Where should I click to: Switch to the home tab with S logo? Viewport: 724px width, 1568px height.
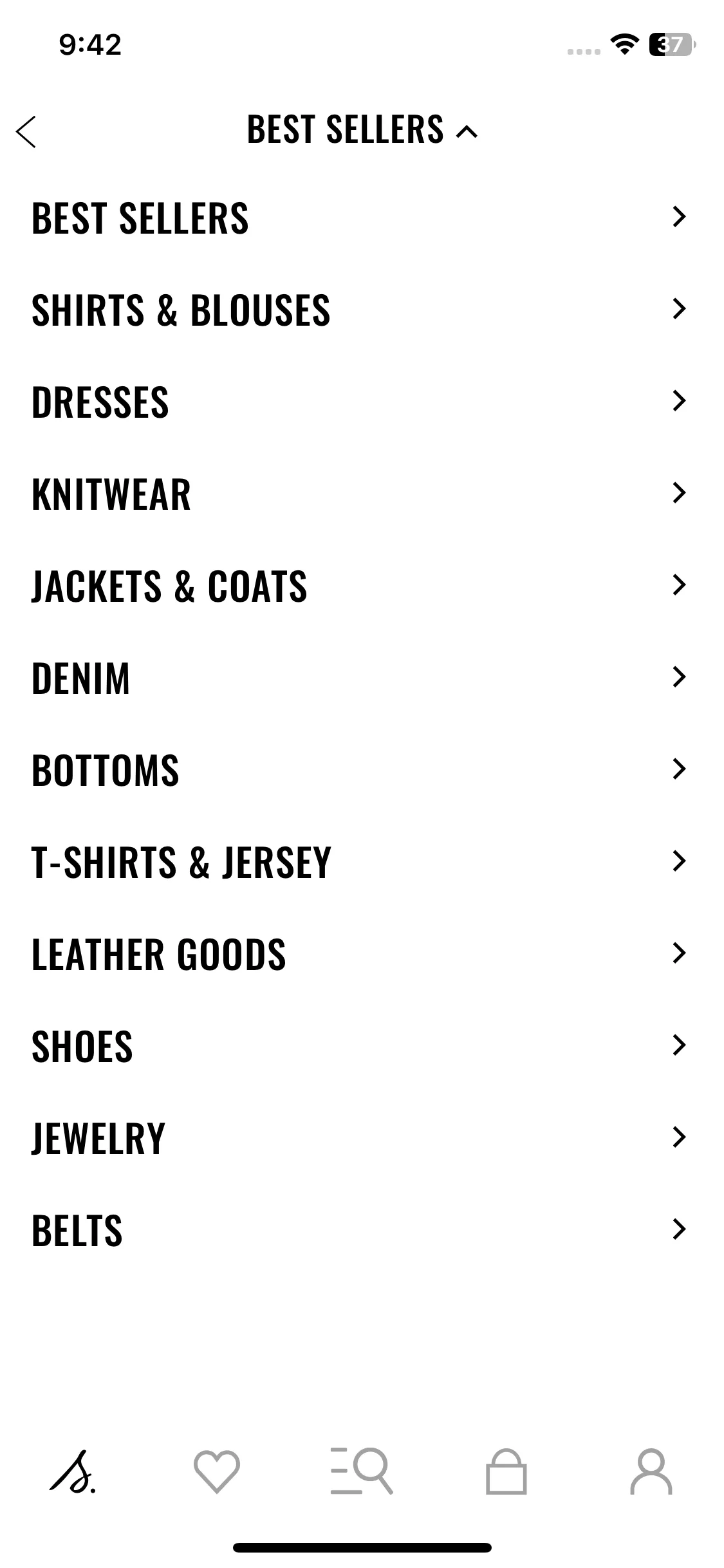pos(73,1471)
